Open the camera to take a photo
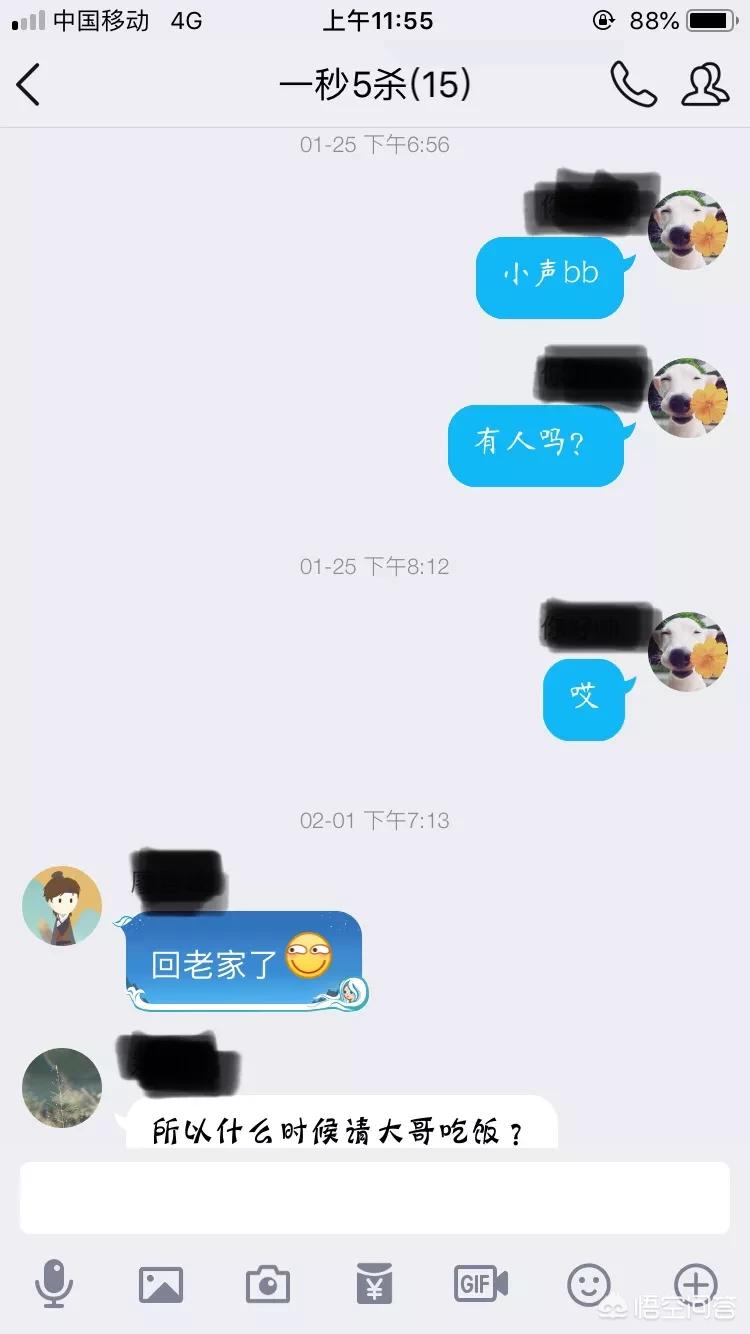The height and width of the screenshot is (1334, 750). 268,1284
